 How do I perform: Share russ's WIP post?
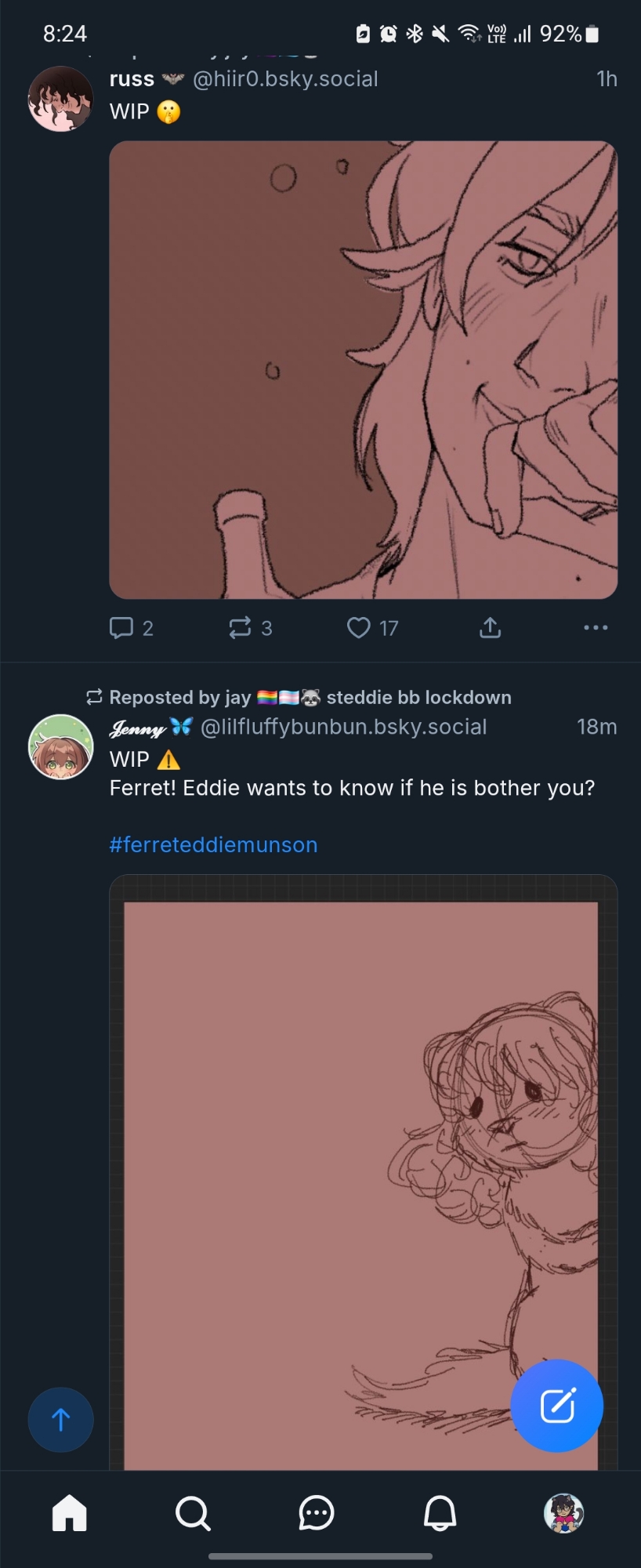pyautogui.click(x=490, y=628)
